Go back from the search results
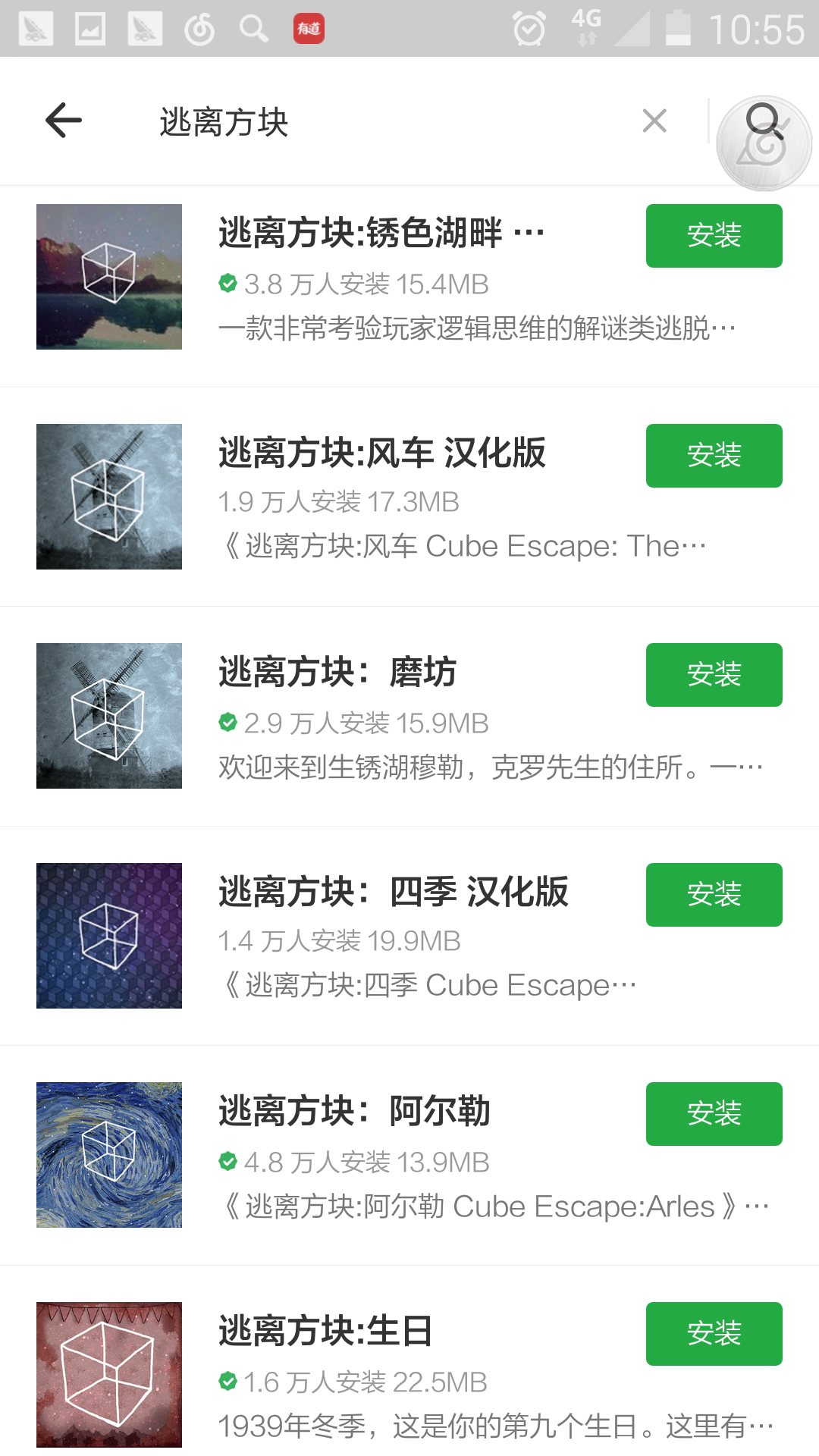 tap(64, 121)
